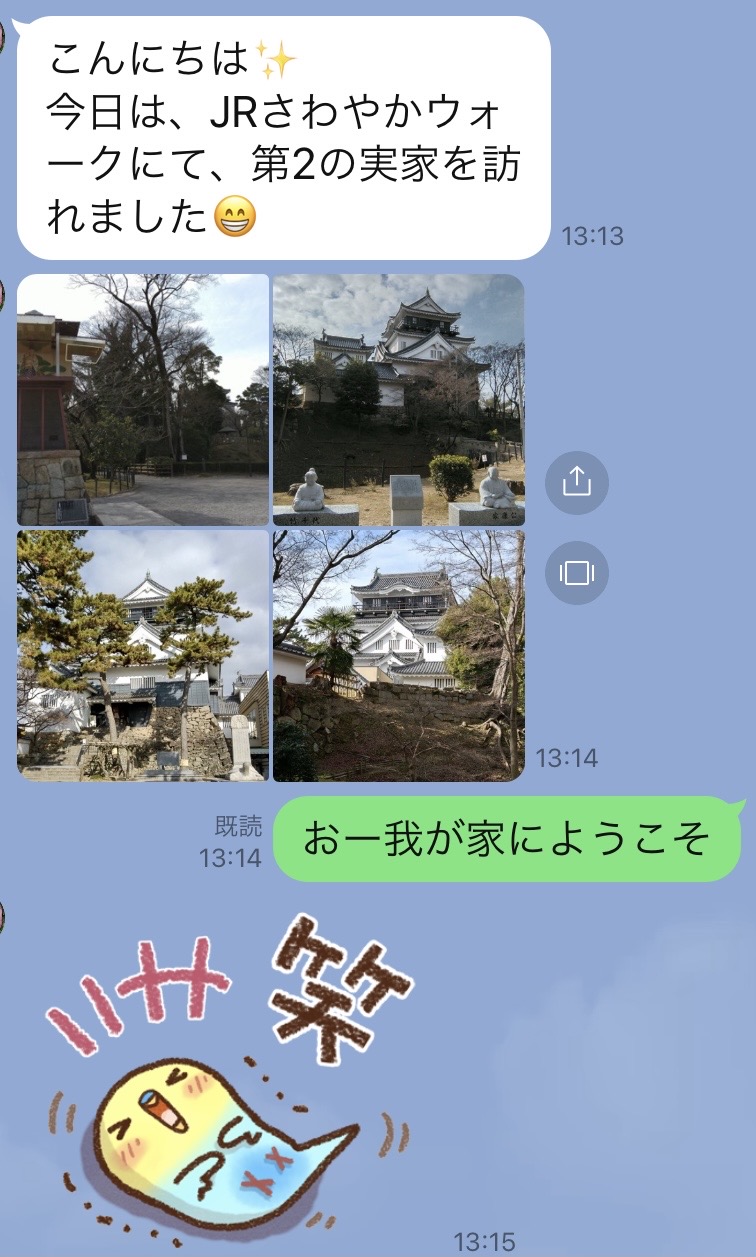The height and width of the screenshot is (1257, 756).
Task: Share the castle photo album
Action: tap(577, 483)
